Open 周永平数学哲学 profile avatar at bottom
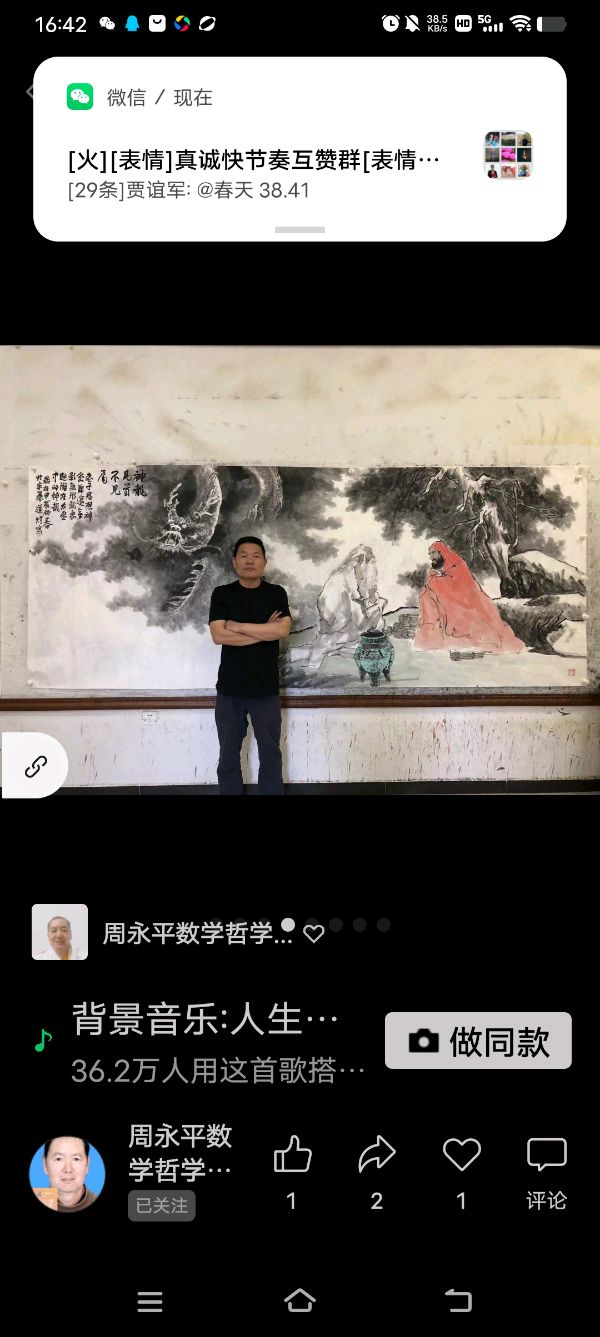This screenshot has height=1337, width=600. tap(67, 1174)
